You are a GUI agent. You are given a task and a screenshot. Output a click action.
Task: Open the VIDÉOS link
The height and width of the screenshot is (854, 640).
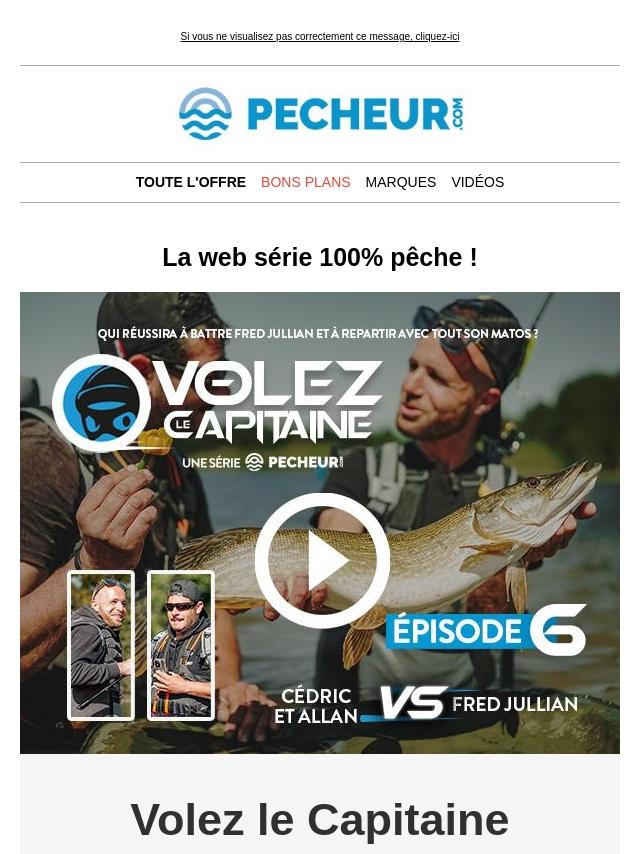click(x=477, y=182)
